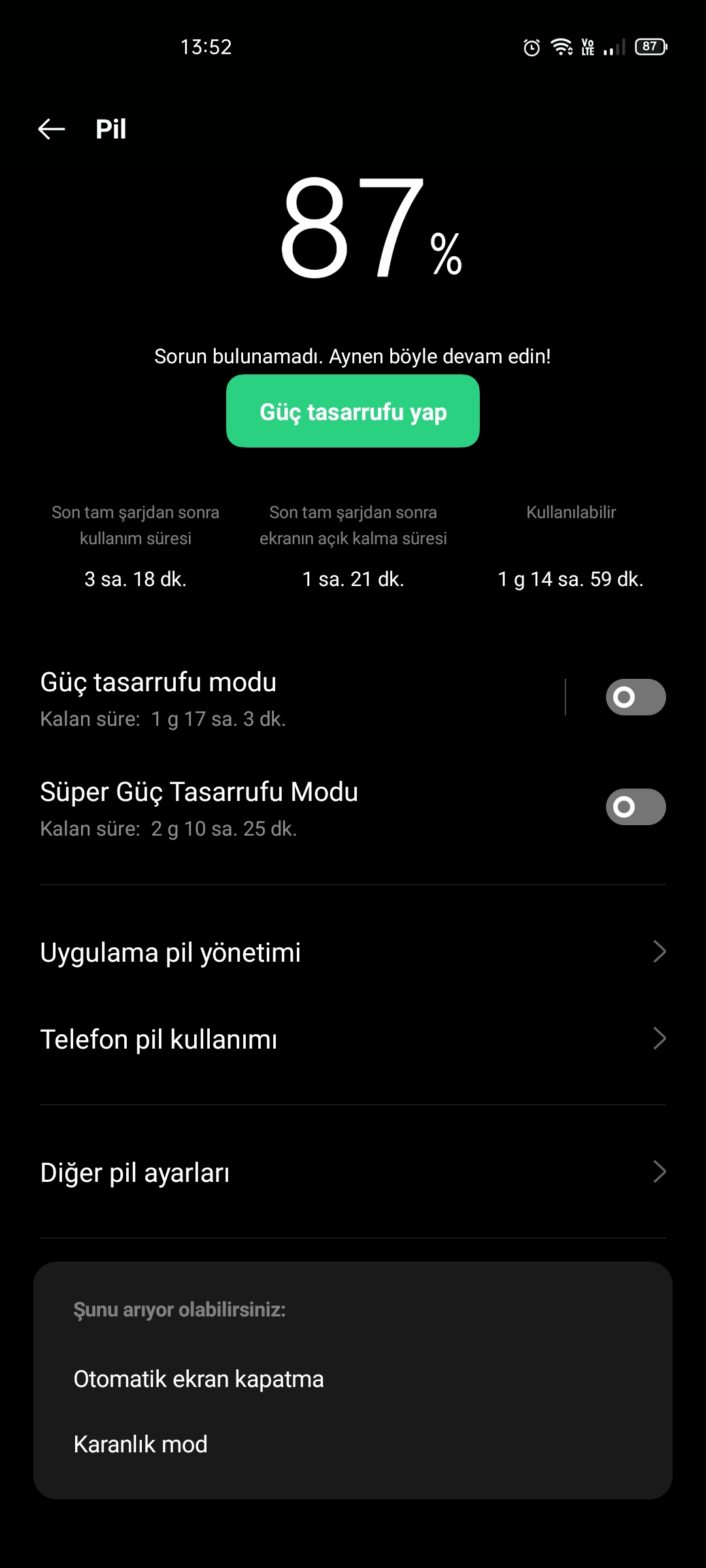706x1568 pixels.
Task: Open Uygulama pil yönetimi
Action: [x=353, y=952]
